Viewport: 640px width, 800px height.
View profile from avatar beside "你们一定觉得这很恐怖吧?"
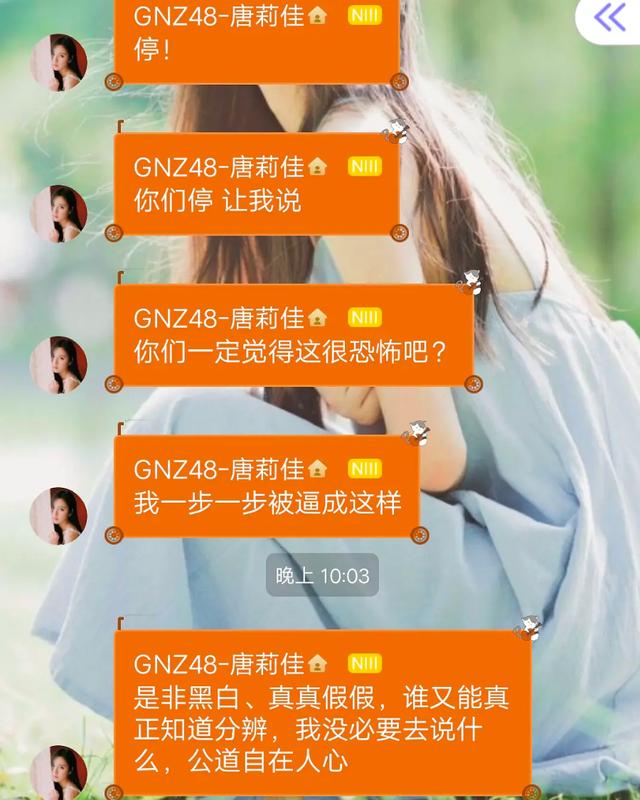(58, 364)
